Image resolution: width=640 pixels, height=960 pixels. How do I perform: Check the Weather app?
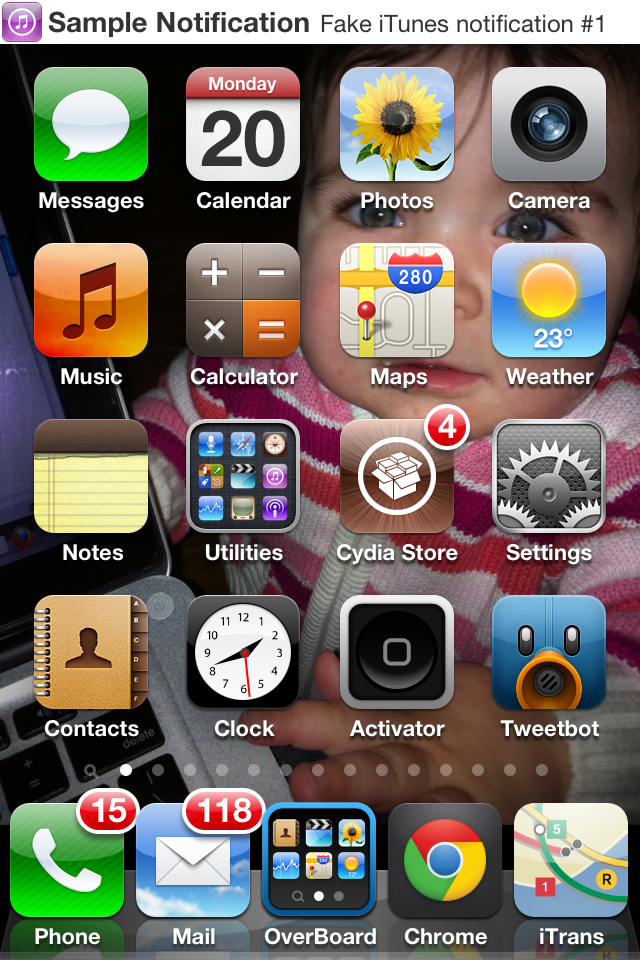click(549, 300)
